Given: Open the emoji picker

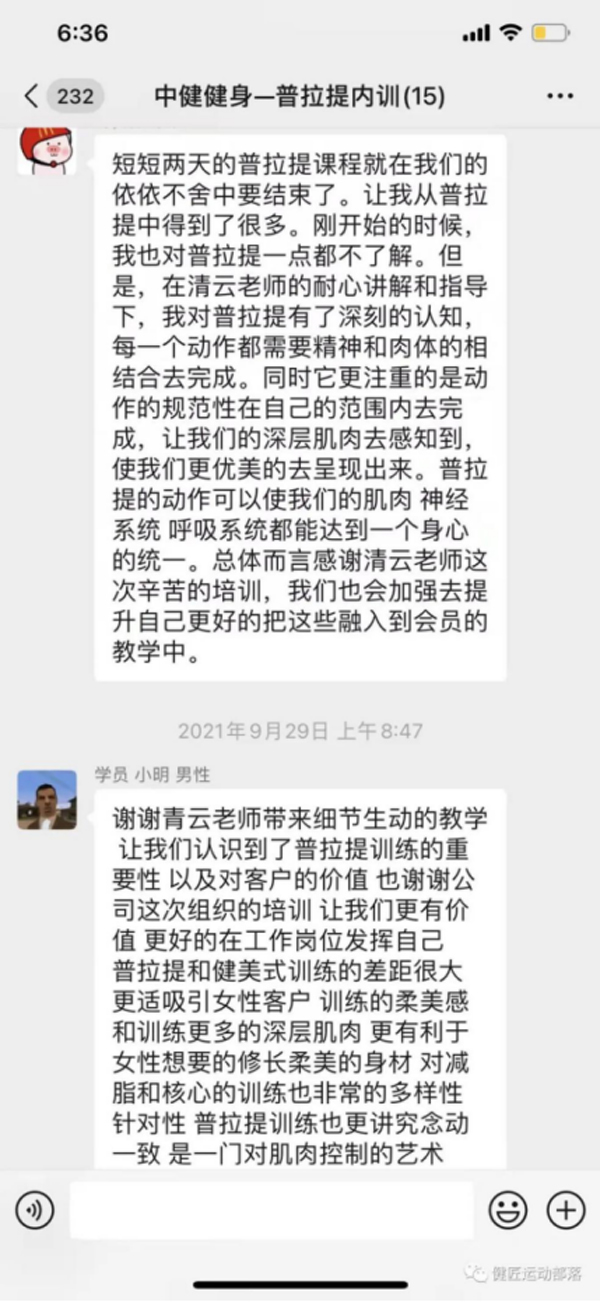Looking at the screenshot, I should point(508,1211).
